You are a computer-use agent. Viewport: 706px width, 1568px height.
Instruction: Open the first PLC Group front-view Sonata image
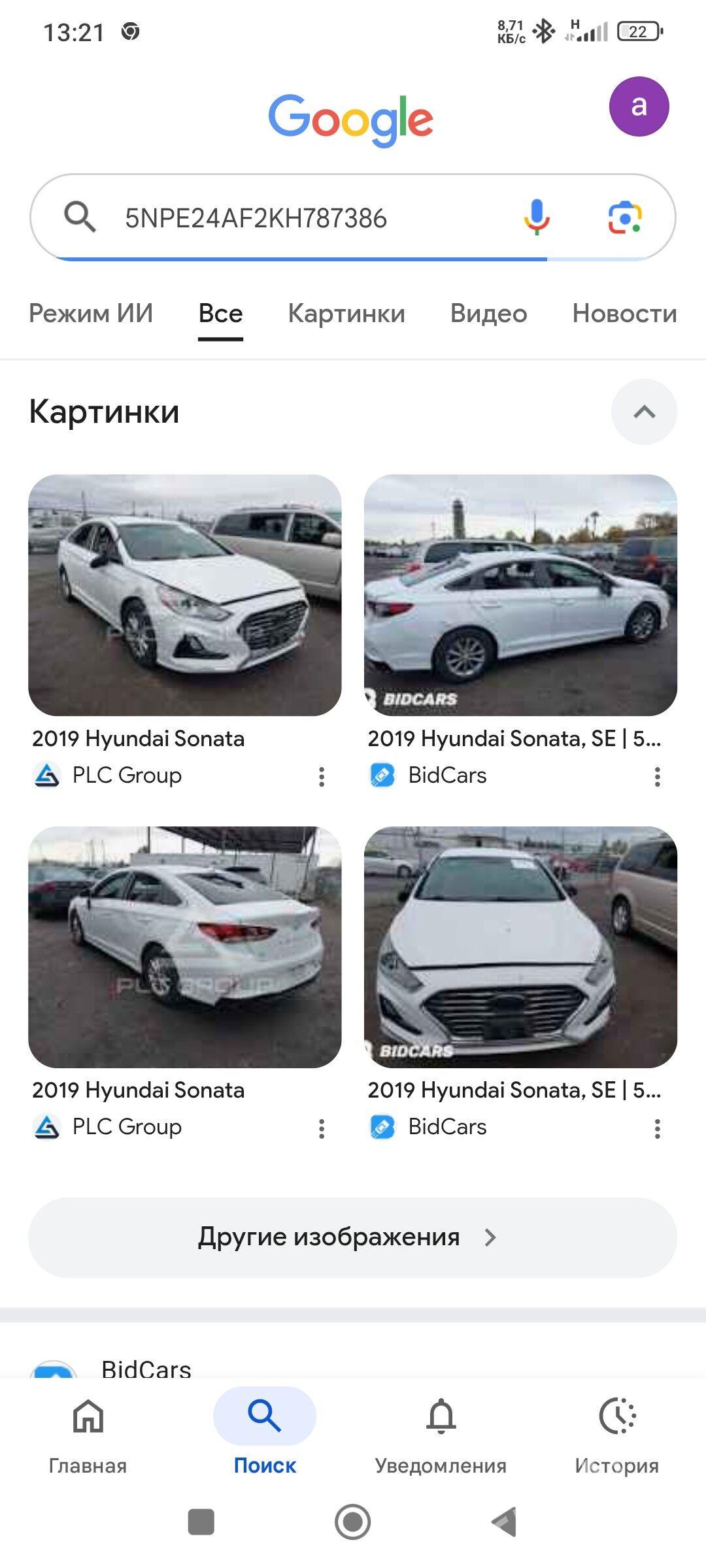185,595
